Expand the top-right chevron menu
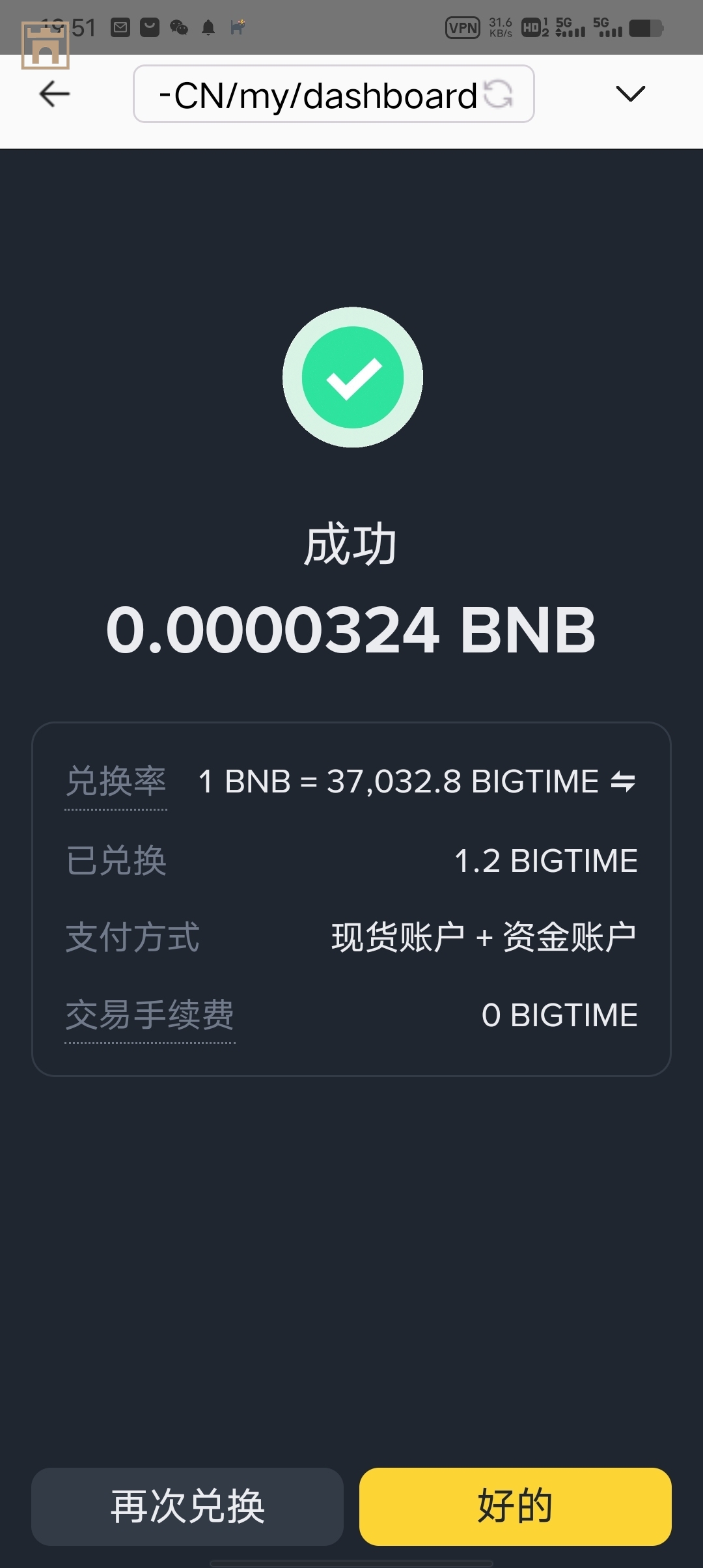The height and width of the screenshot is (1568, 703). [x=630, y=94]
